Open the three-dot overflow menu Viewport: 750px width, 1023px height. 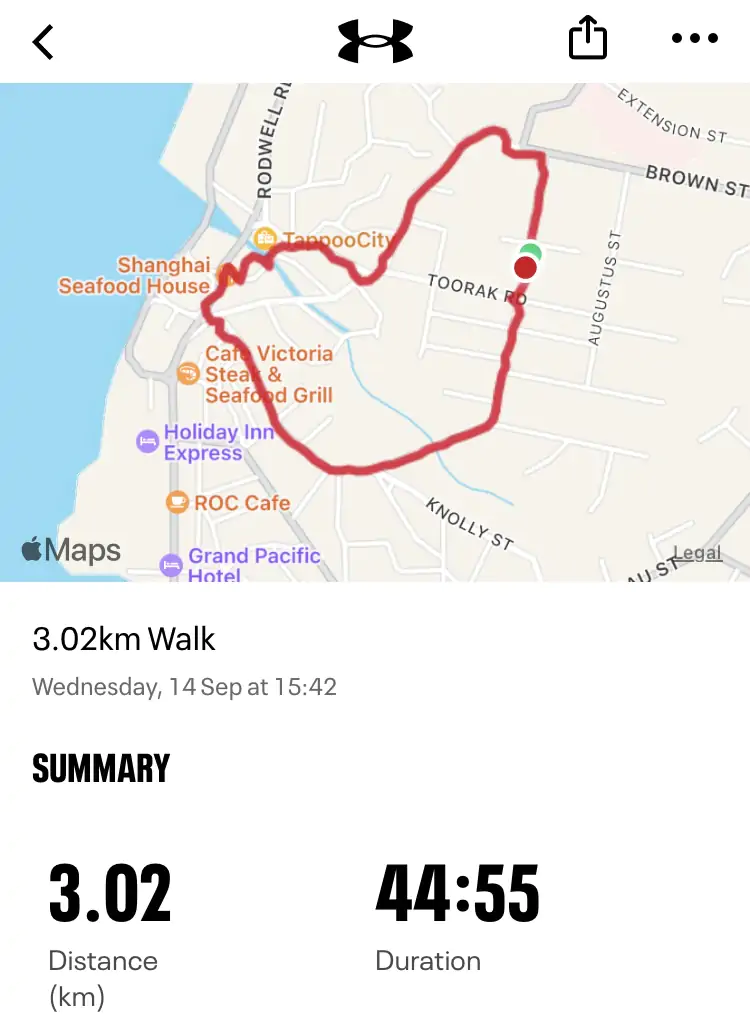click(x=694, y=39)
